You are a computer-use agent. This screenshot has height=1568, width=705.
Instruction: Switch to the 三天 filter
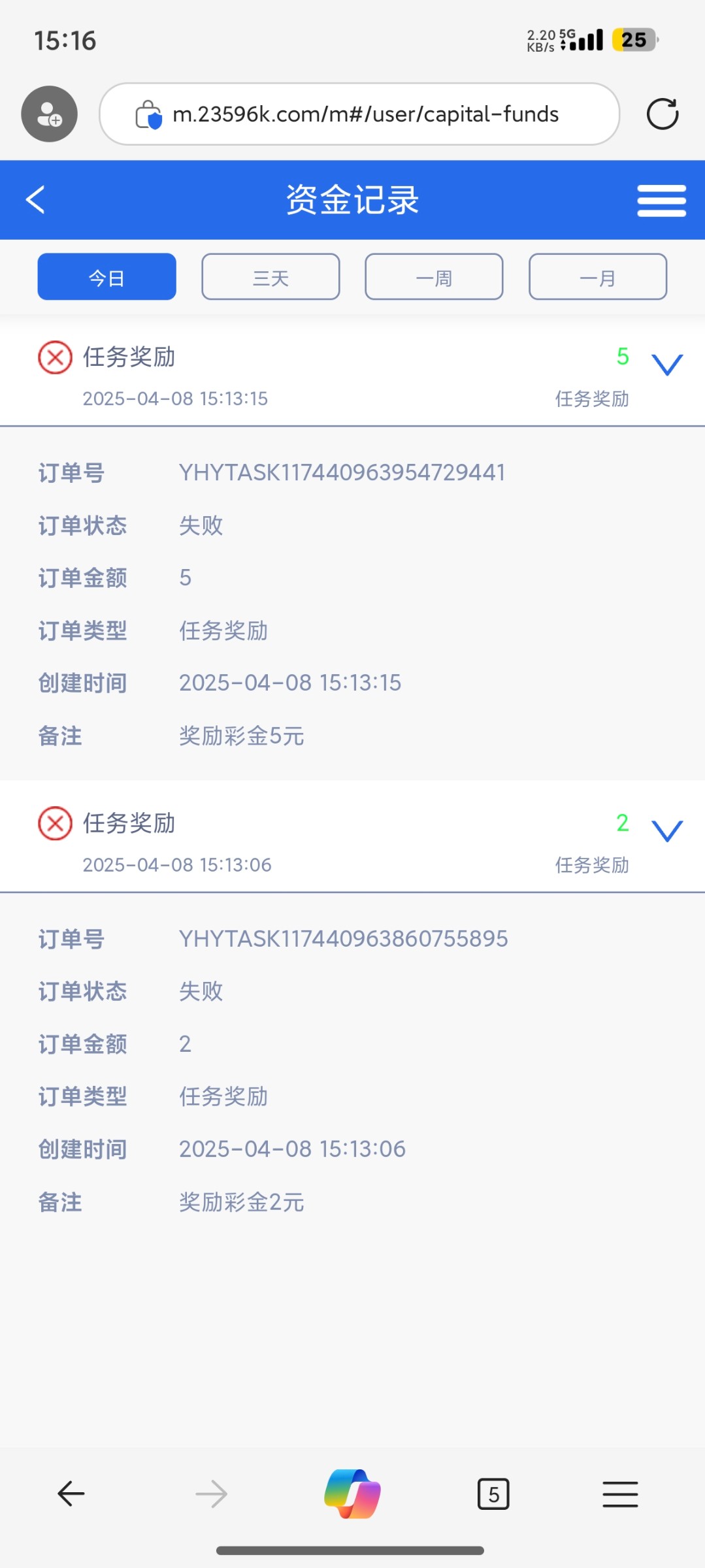271,277
